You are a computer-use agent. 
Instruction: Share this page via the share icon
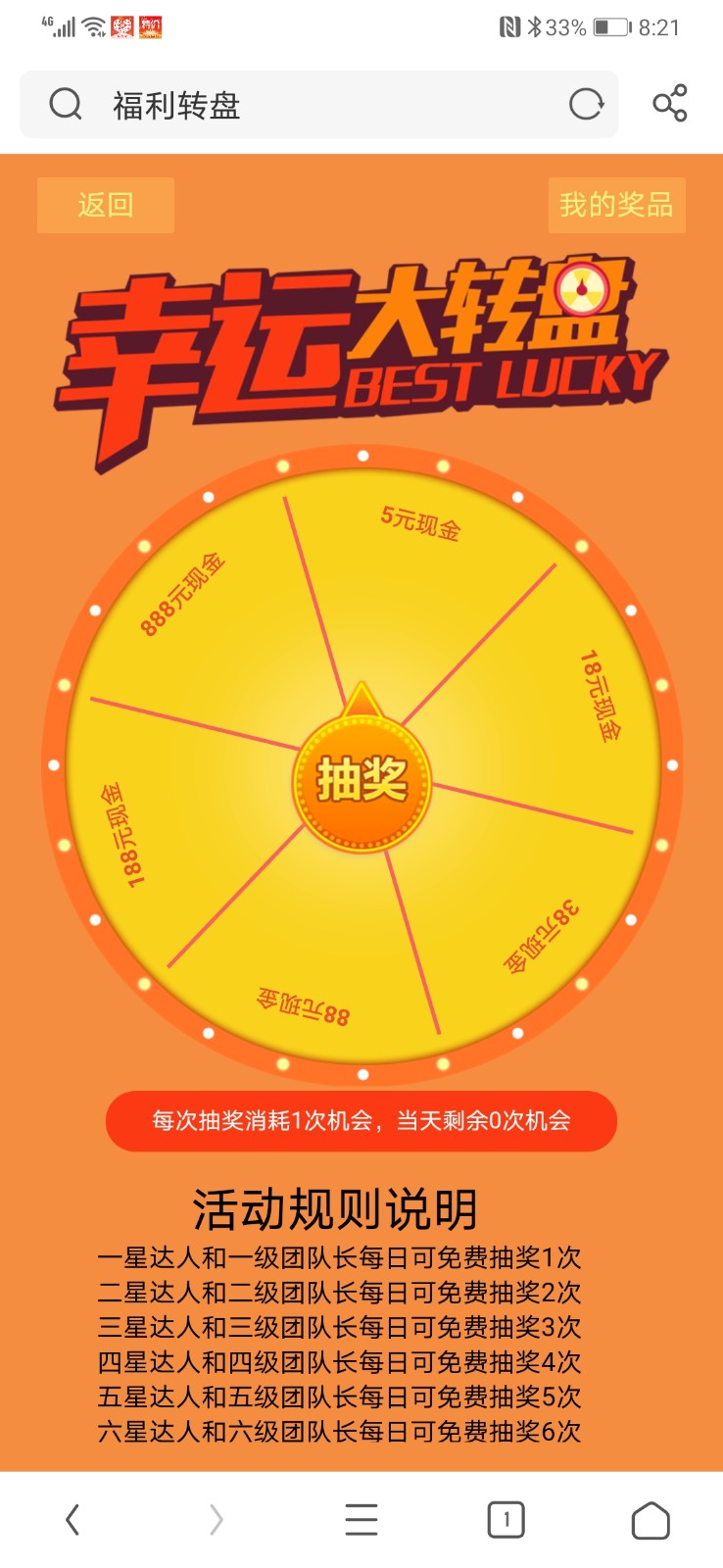tap(670, 104)
